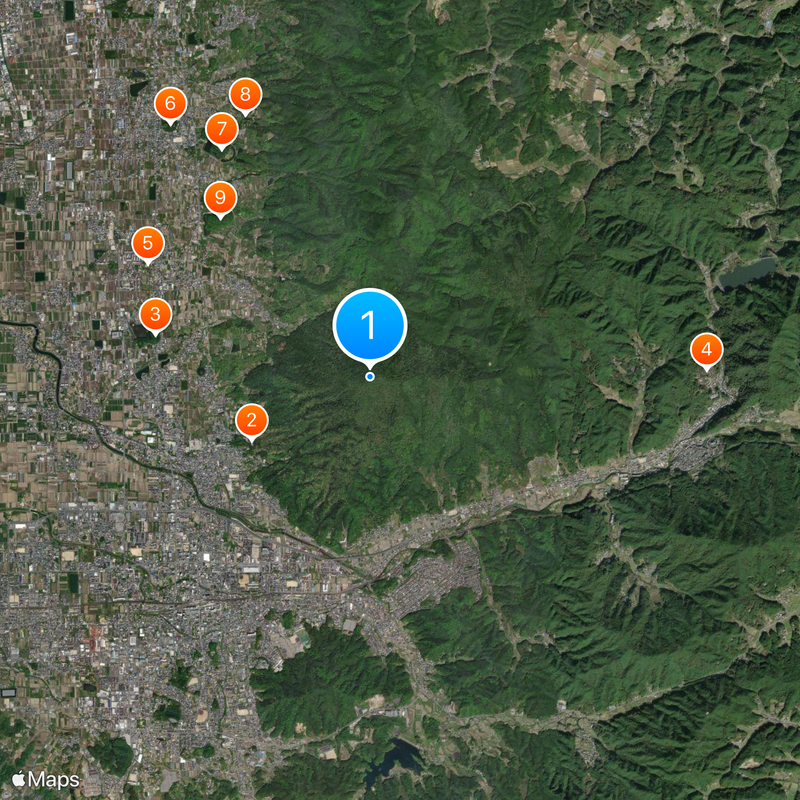Viewport: 800px width, 800px height.
Task: Open orange map pin number 6
Action: (170, 103)
